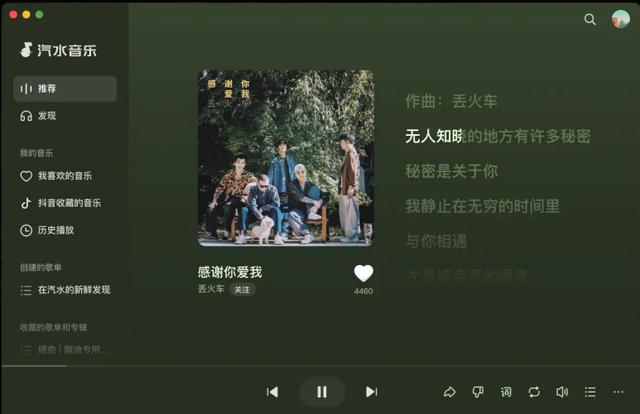Viewport: 640px width, 414px height.
Task: Open the play queue list
Action: pyautogui.click(x=590, y=392)
